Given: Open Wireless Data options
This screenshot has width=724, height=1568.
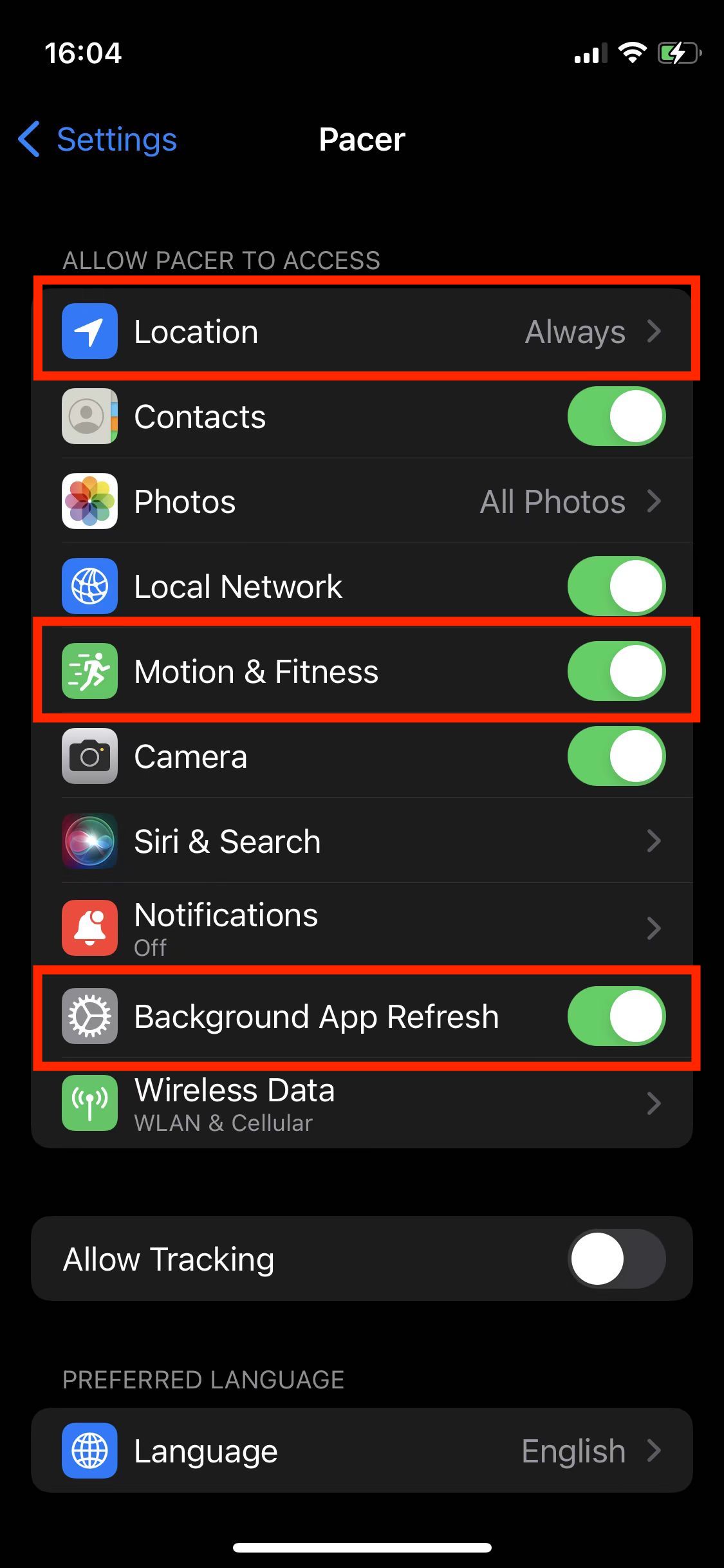Looking at the screenshot, I should (362, 1103).
